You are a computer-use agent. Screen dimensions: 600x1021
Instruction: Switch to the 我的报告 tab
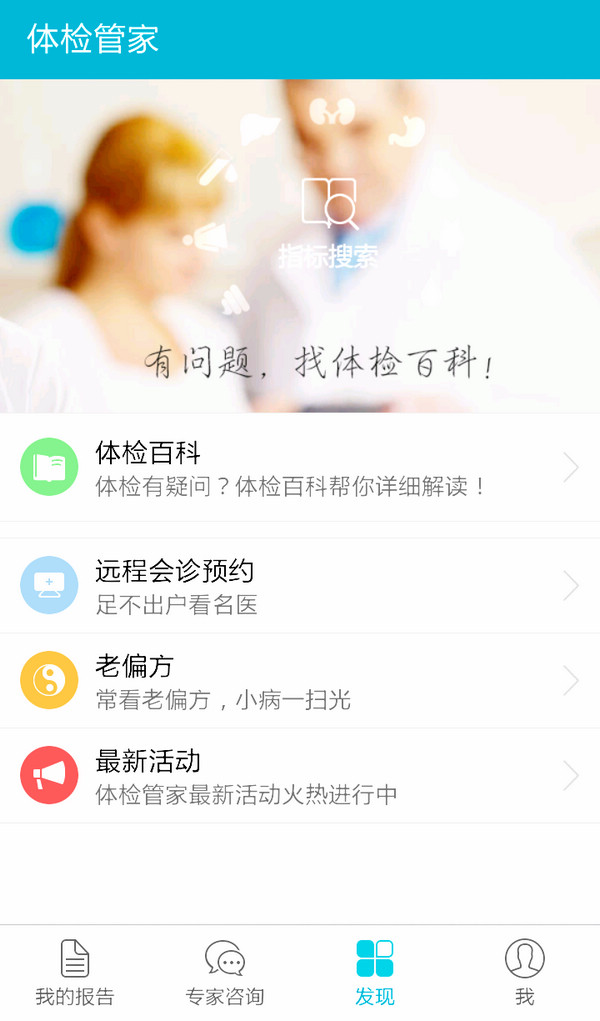75,972
